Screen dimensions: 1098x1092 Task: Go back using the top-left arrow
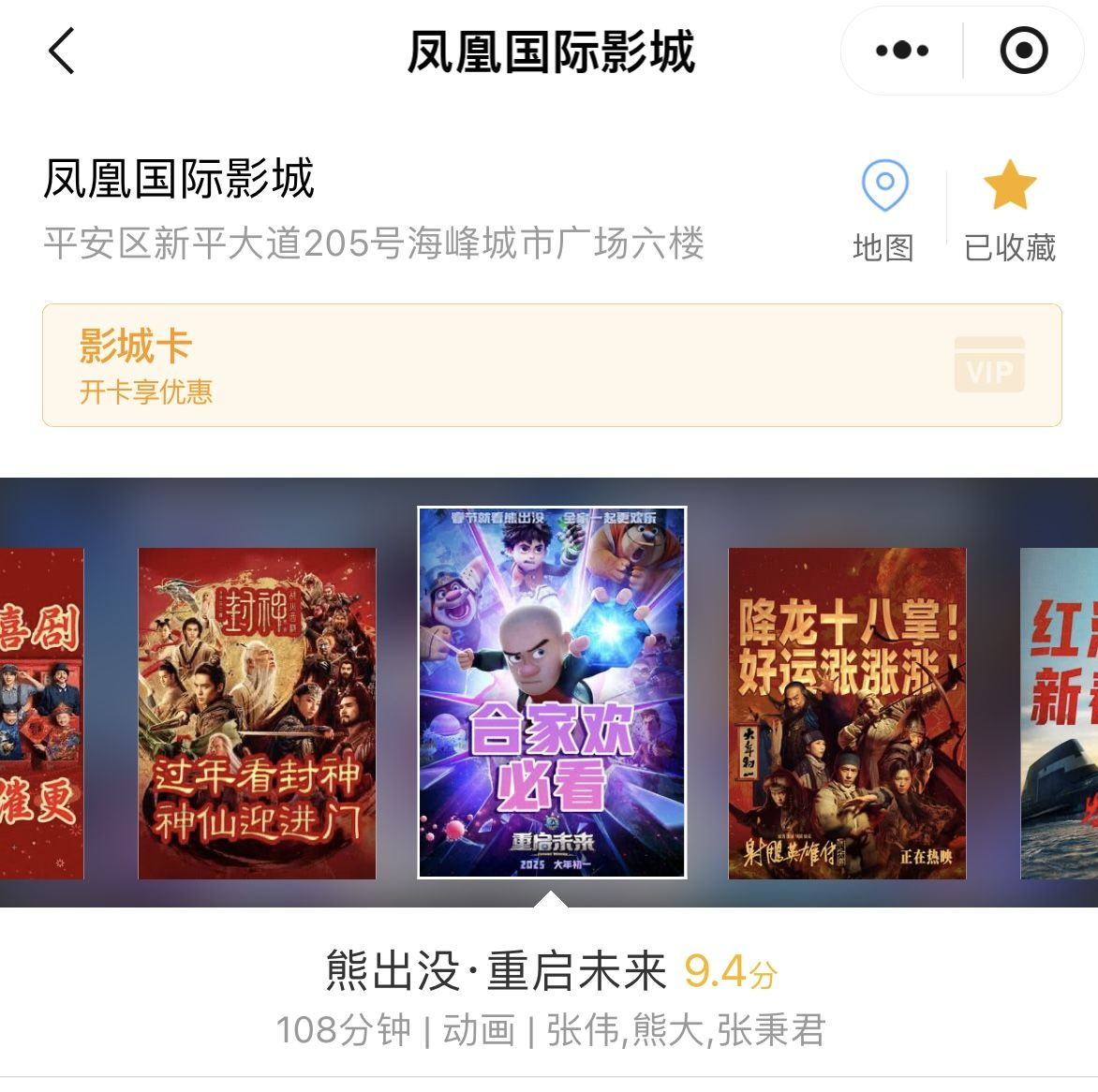pos(62,51)
